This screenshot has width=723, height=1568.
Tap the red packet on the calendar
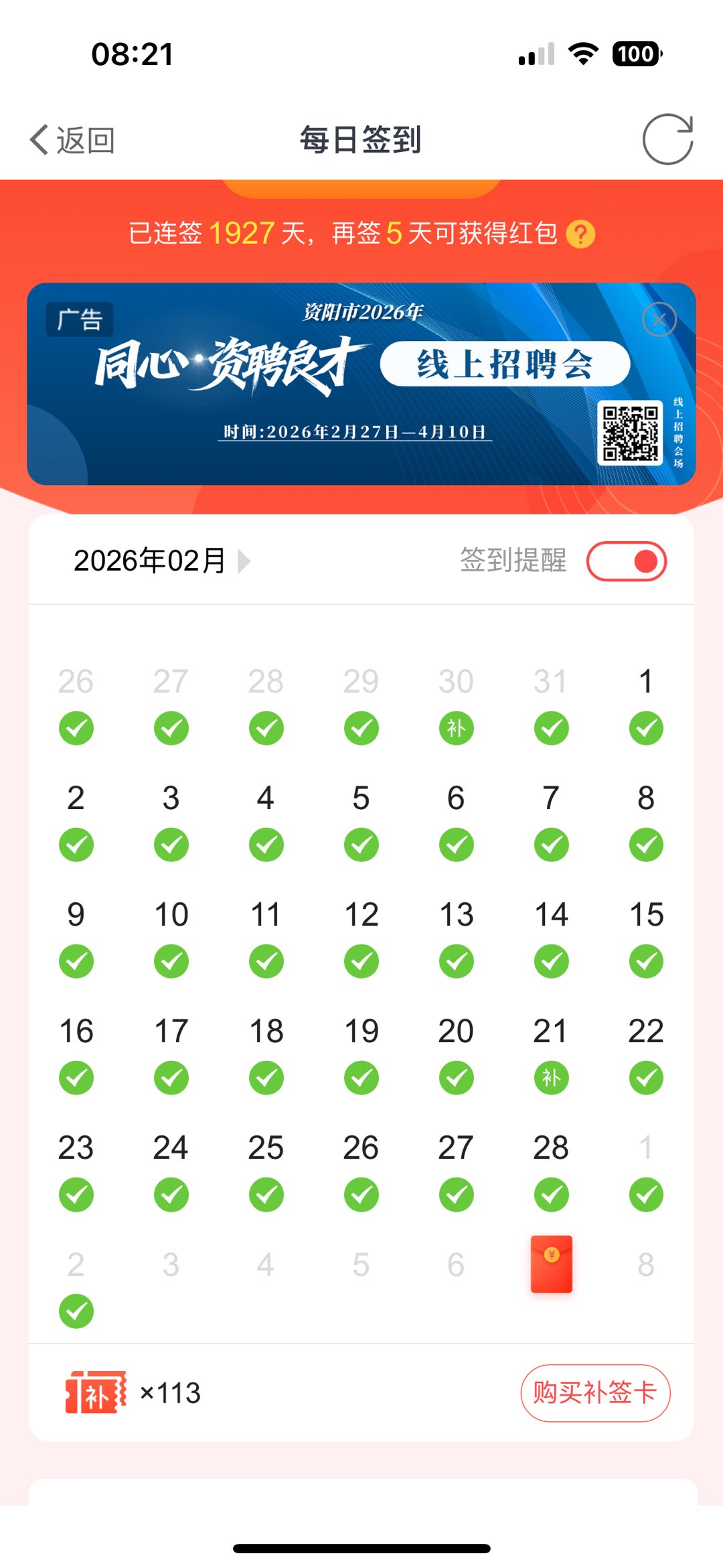[551, 1264]
